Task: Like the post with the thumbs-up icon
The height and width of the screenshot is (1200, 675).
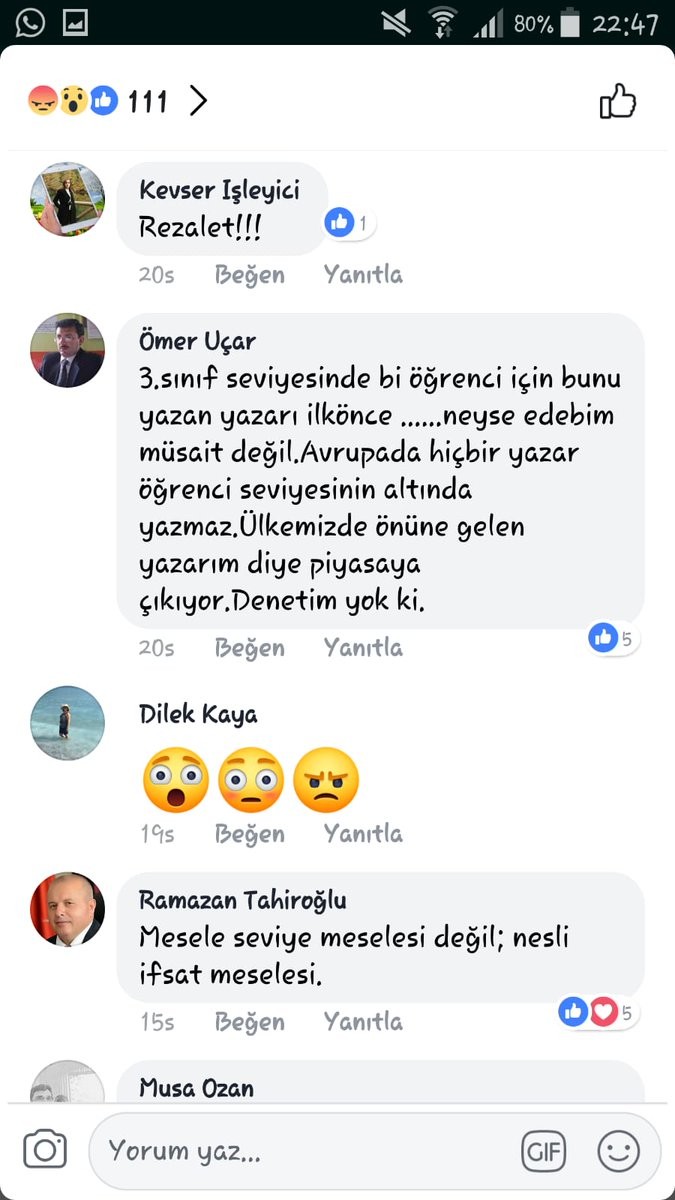Action: point(617,102)
